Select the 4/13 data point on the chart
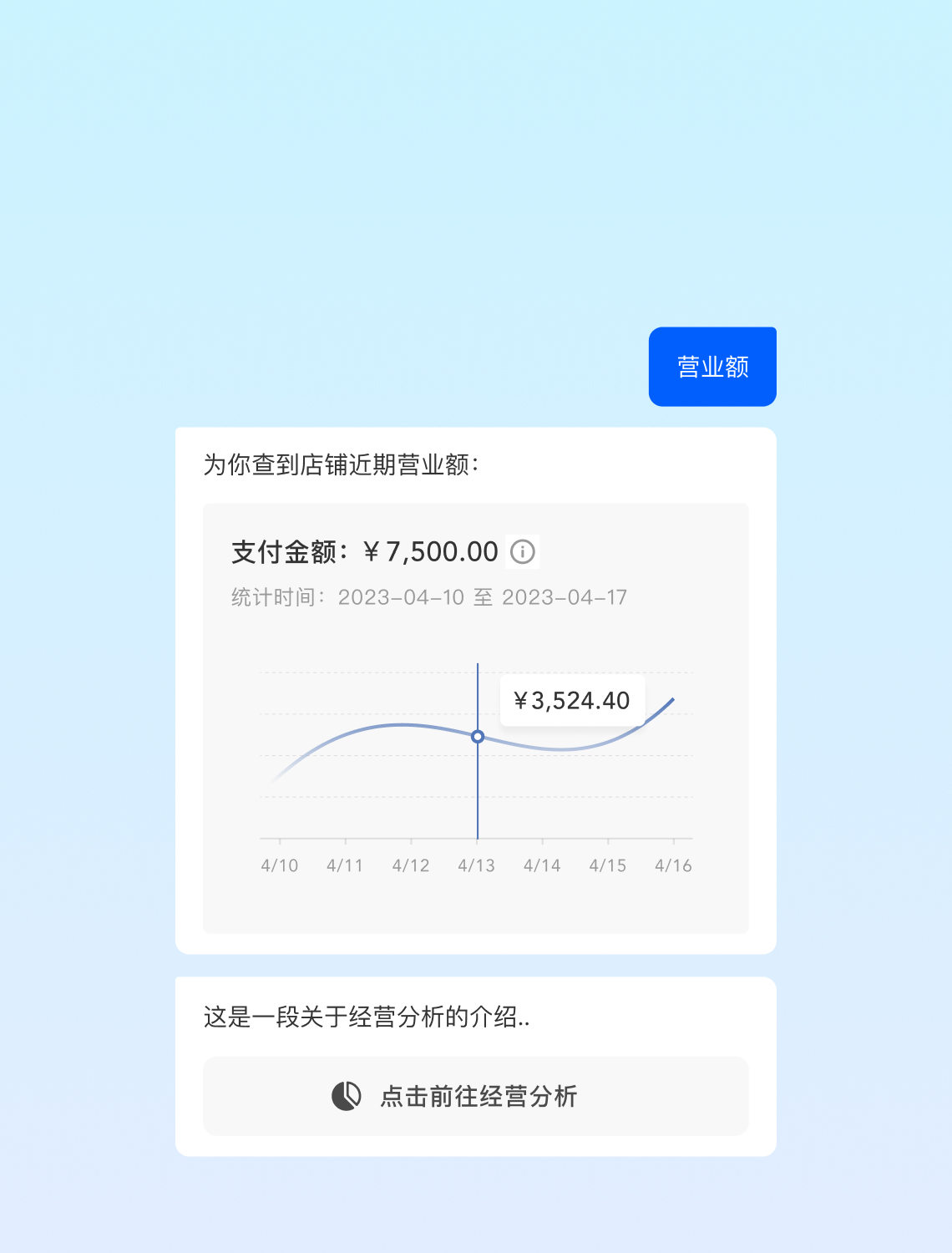The height and width of the screenshot is (1253, 952). [x=478, y=736]
